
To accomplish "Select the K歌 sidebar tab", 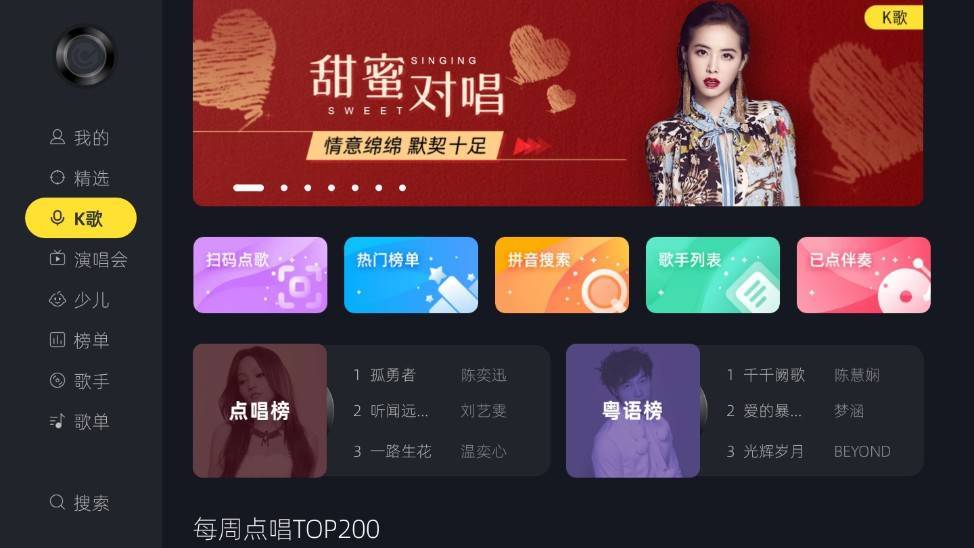I will [80, 218].
